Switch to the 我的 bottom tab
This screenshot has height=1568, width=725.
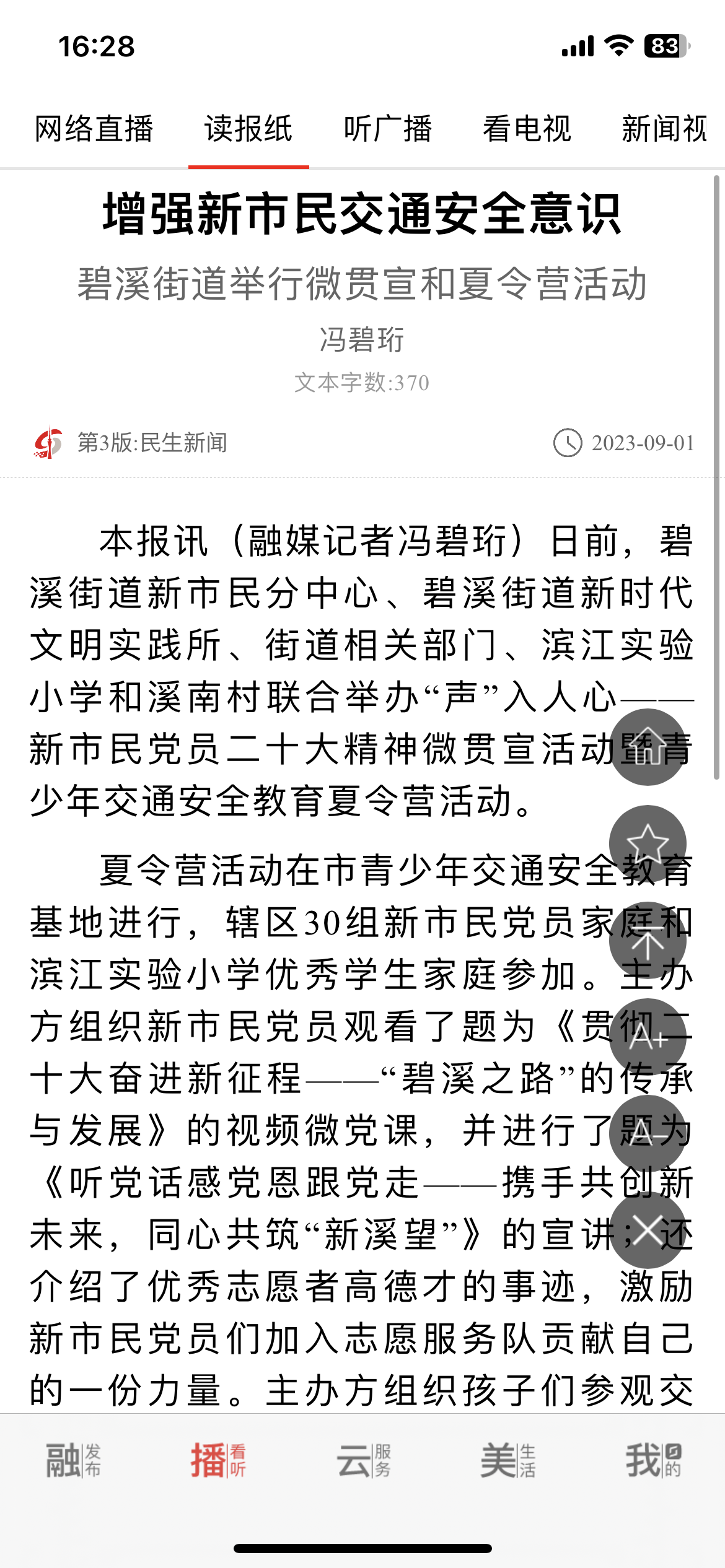653,1460
